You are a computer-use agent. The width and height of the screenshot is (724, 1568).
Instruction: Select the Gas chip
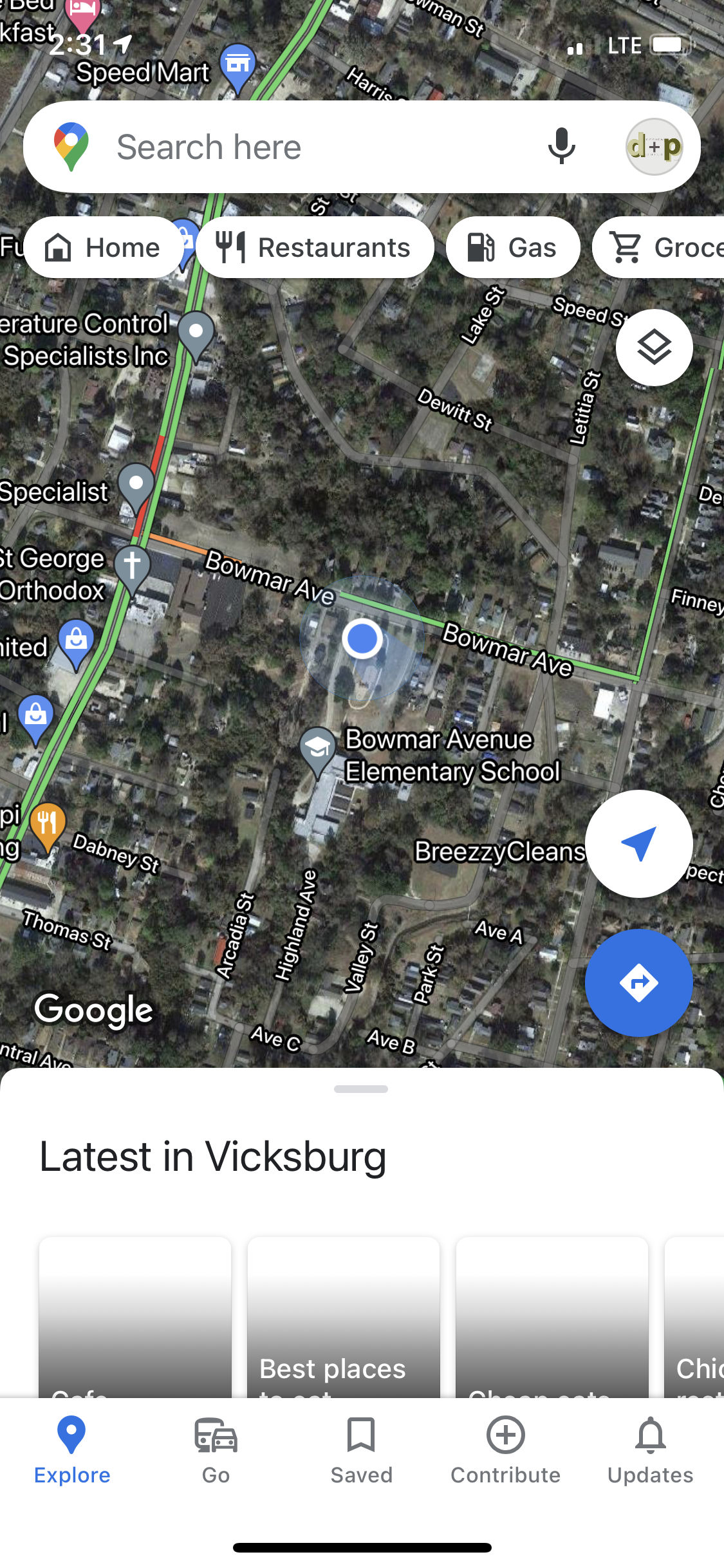pyautogui.click(x=513, y=247)
